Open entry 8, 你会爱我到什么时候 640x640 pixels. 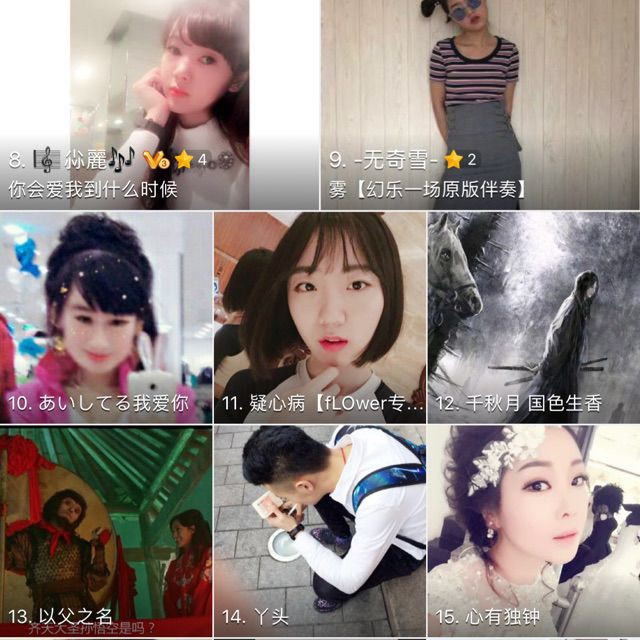[x=160, y=105]
